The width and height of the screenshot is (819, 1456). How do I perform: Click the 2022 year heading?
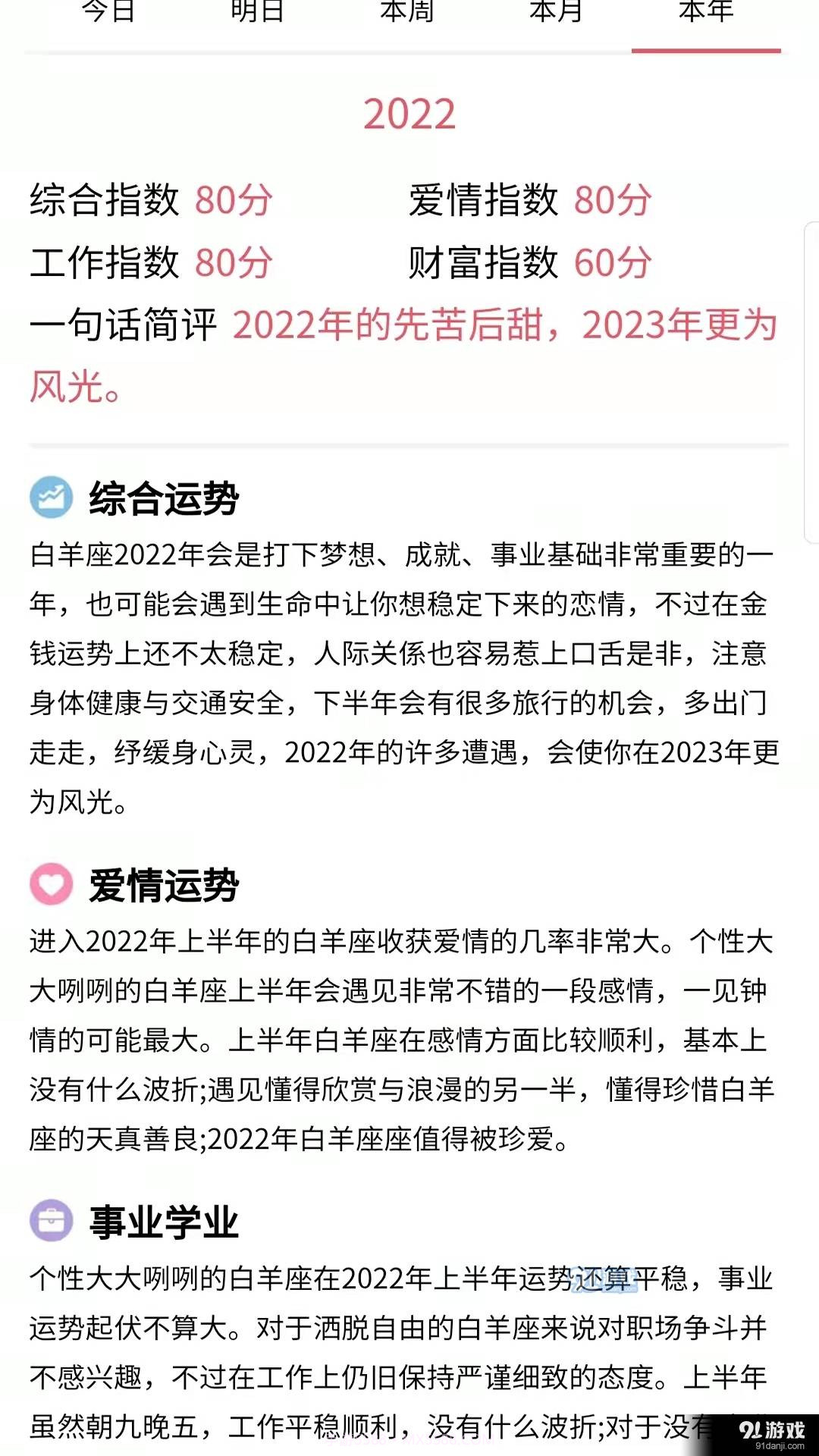pyautogui.click(x=409, y=115)
